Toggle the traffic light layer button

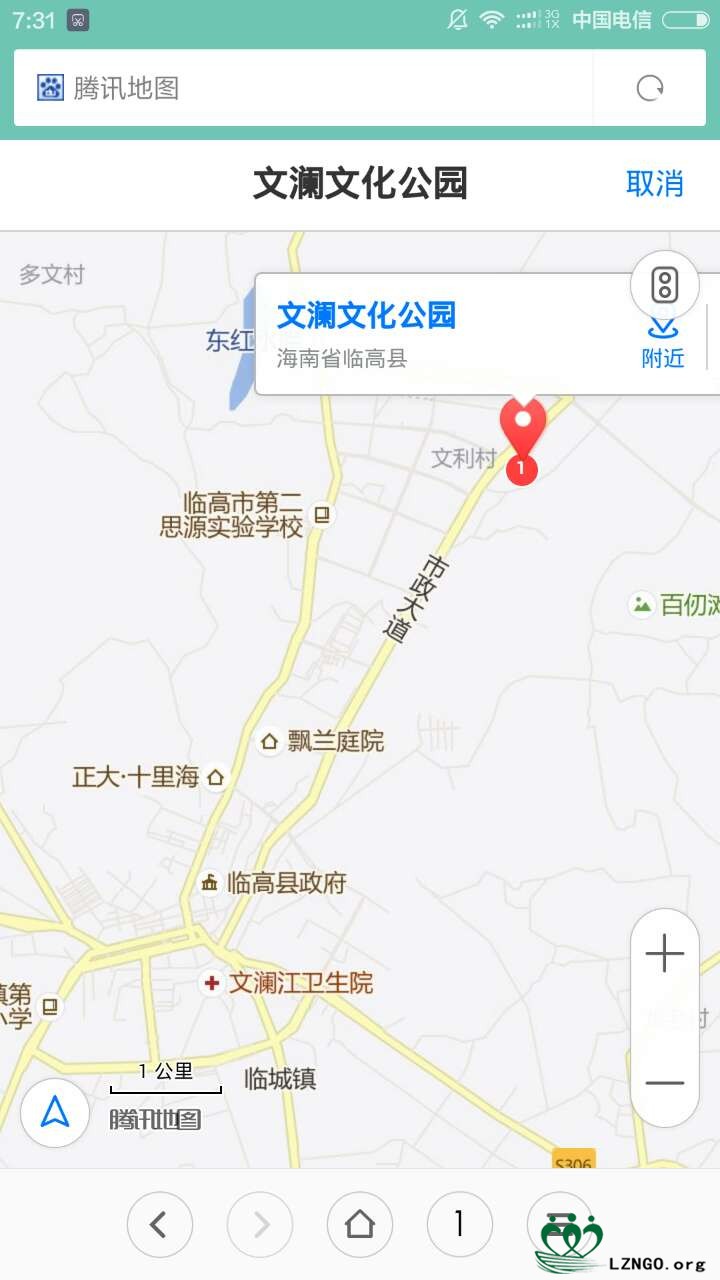(x=664, y=285)
